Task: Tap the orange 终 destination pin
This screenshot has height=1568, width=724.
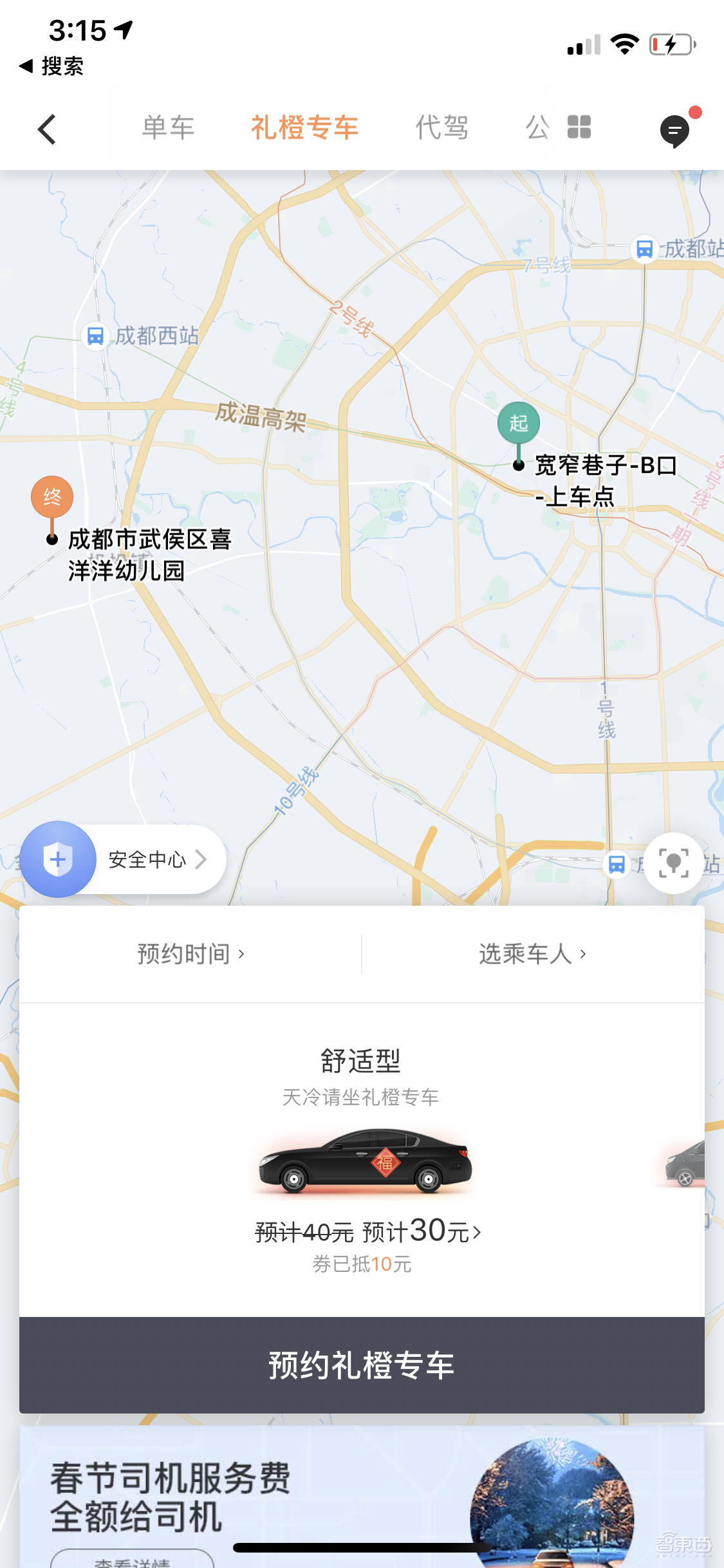Action: coord(52,497)
